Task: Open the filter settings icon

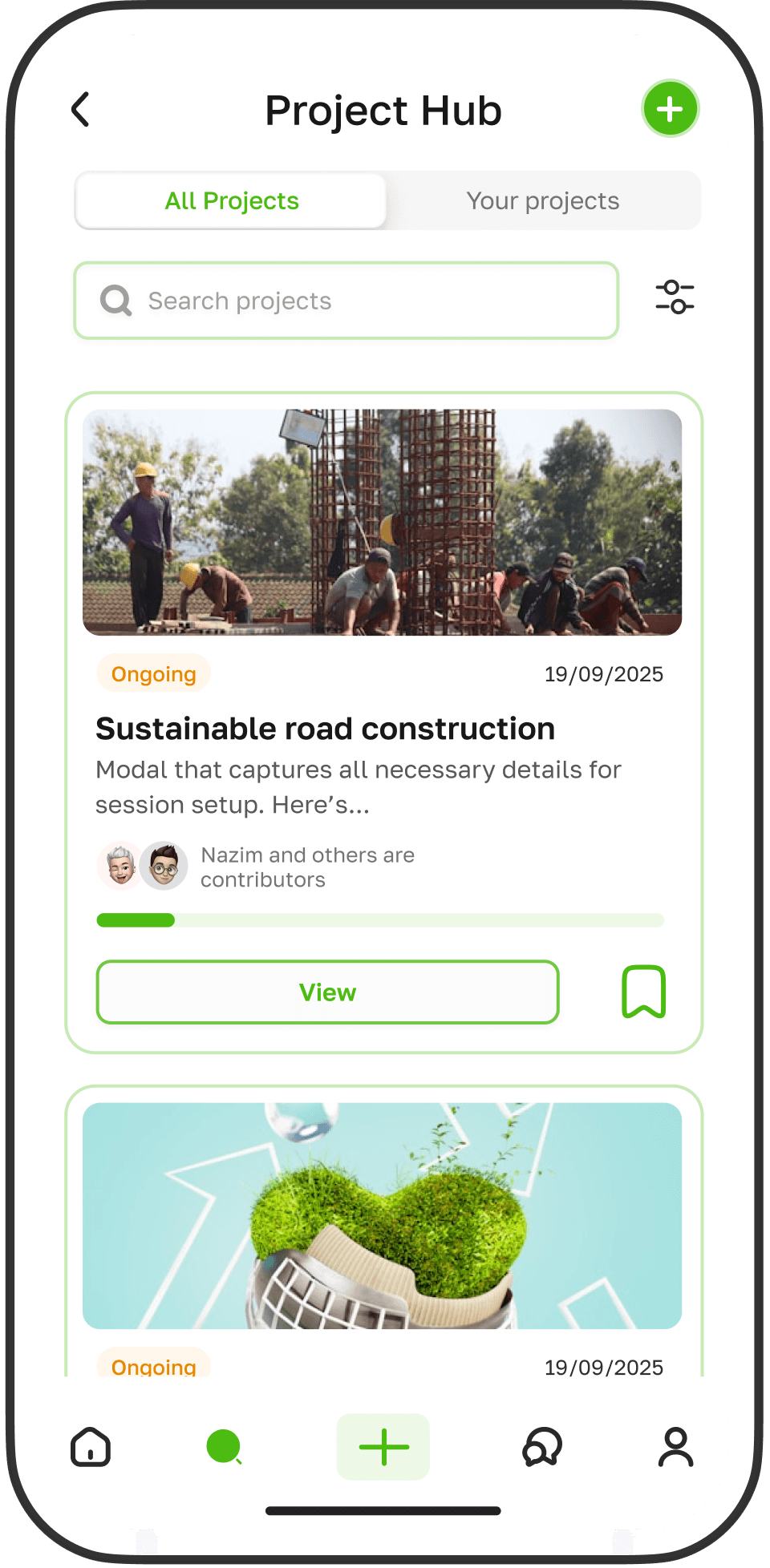Action: pos(675,297)
